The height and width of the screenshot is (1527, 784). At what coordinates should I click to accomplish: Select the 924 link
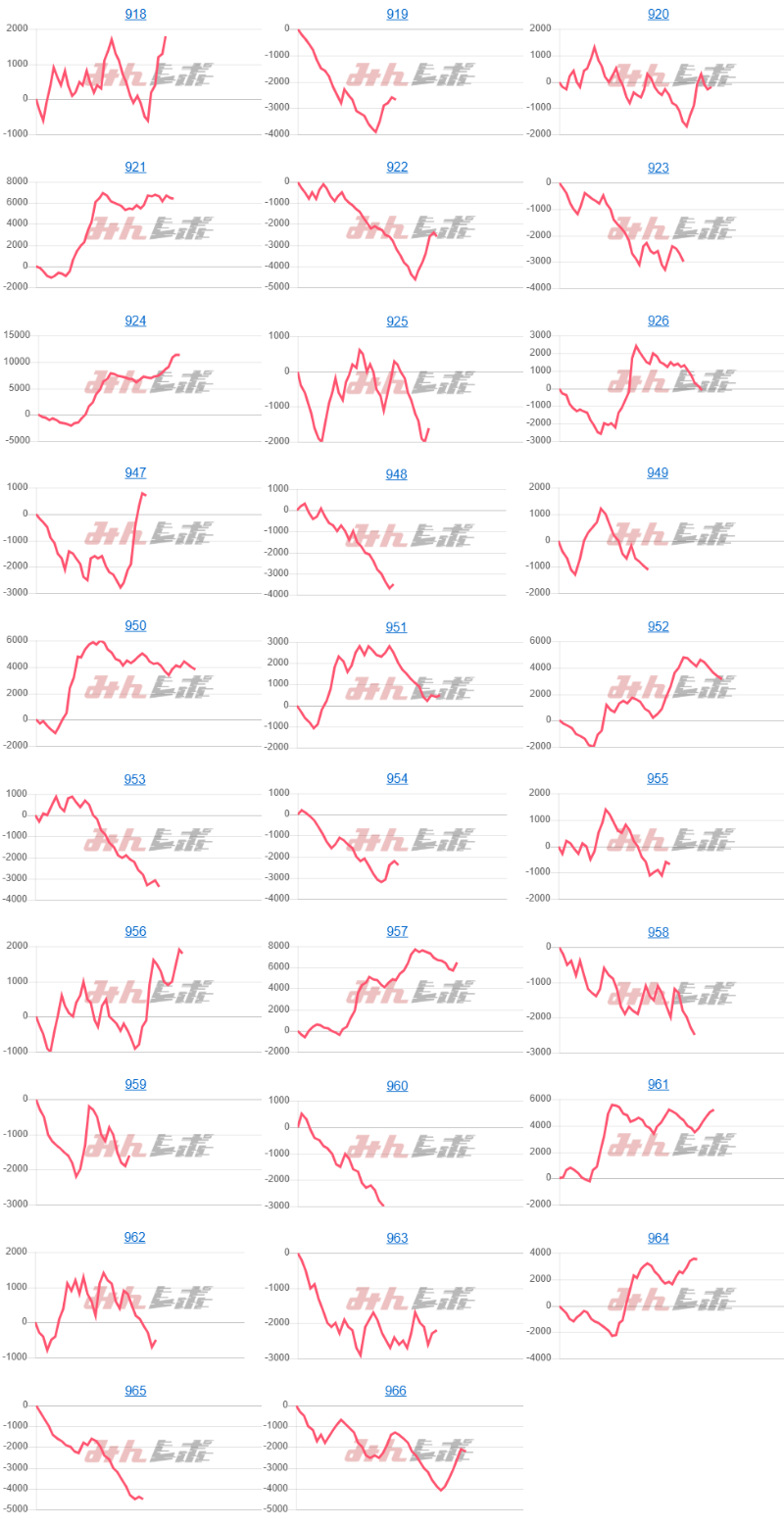pyautogui.click(x=135, y=321)
